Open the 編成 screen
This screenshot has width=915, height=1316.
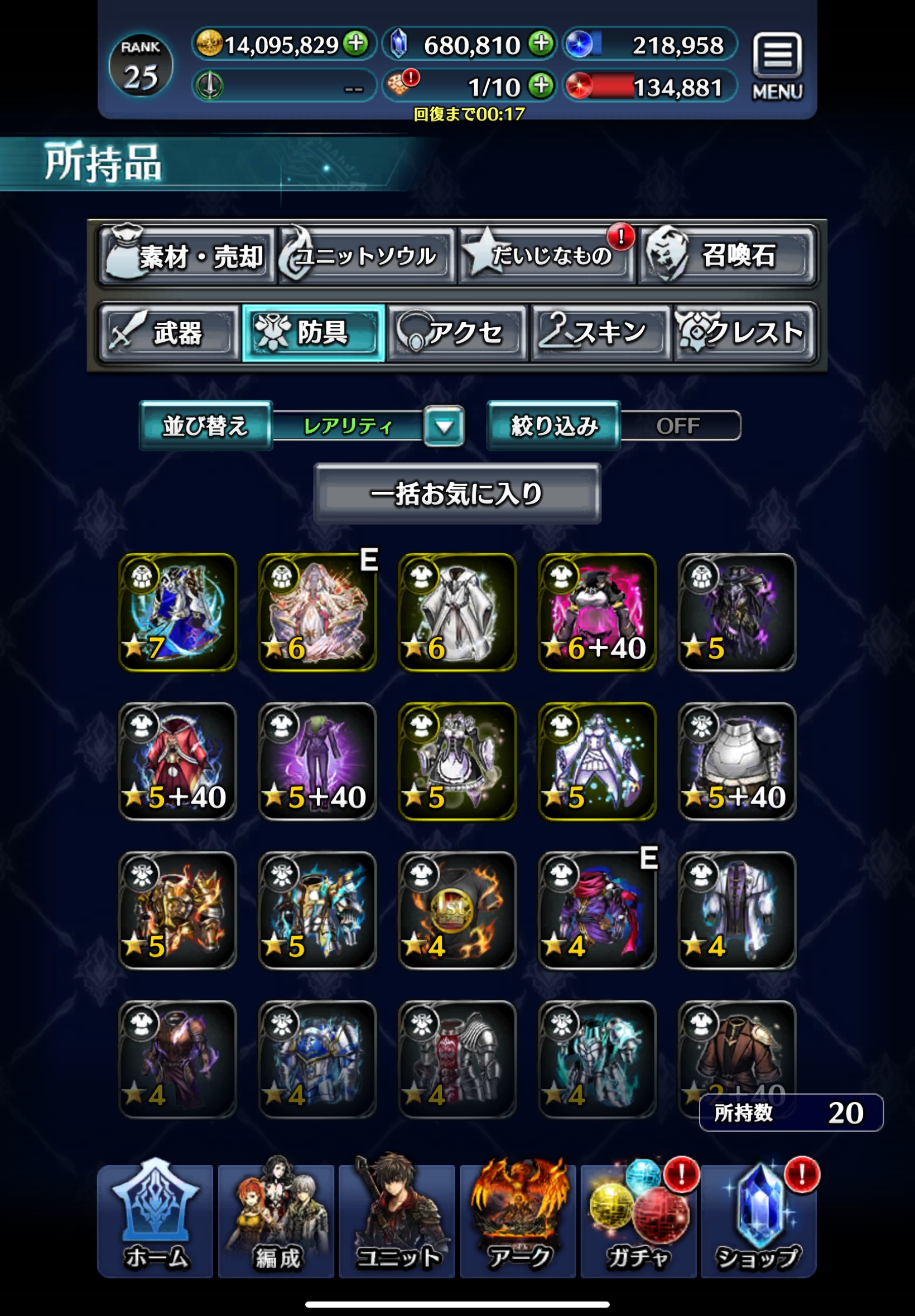[276, 1220]
